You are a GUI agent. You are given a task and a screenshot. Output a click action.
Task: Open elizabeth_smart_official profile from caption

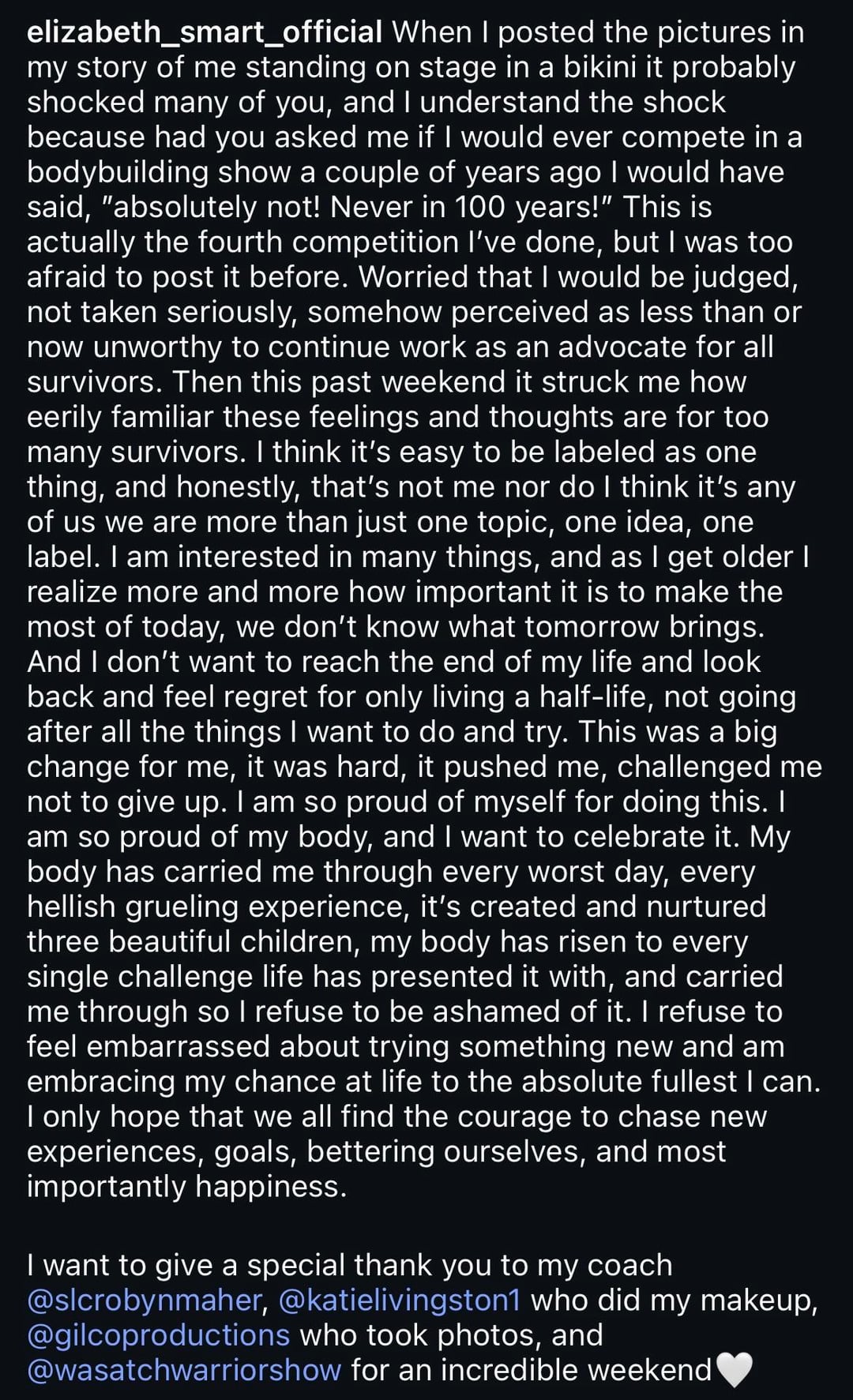(205, 32)
